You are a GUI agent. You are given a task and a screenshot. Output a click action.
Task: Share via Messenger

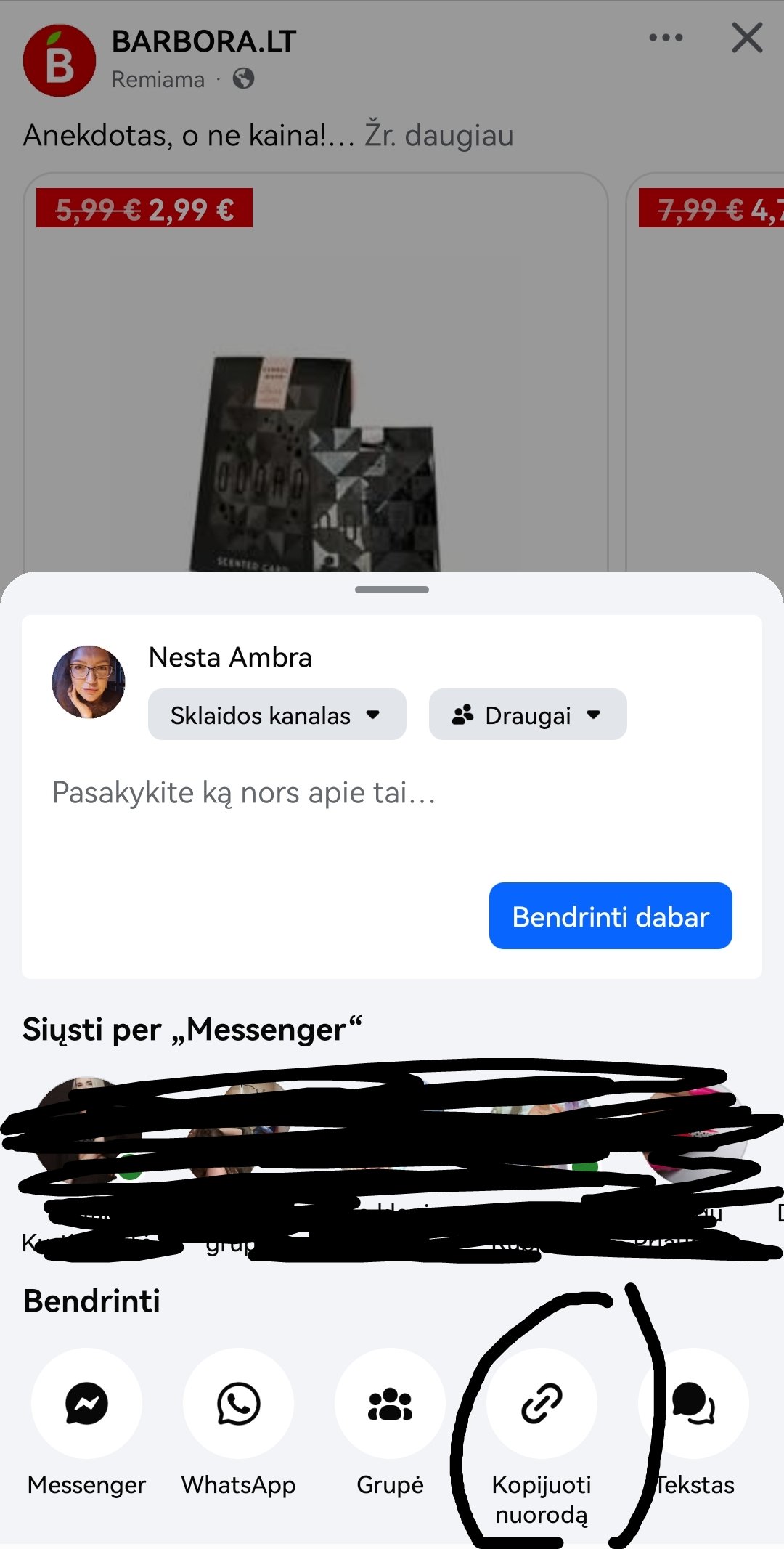(x=86, y=1422)
